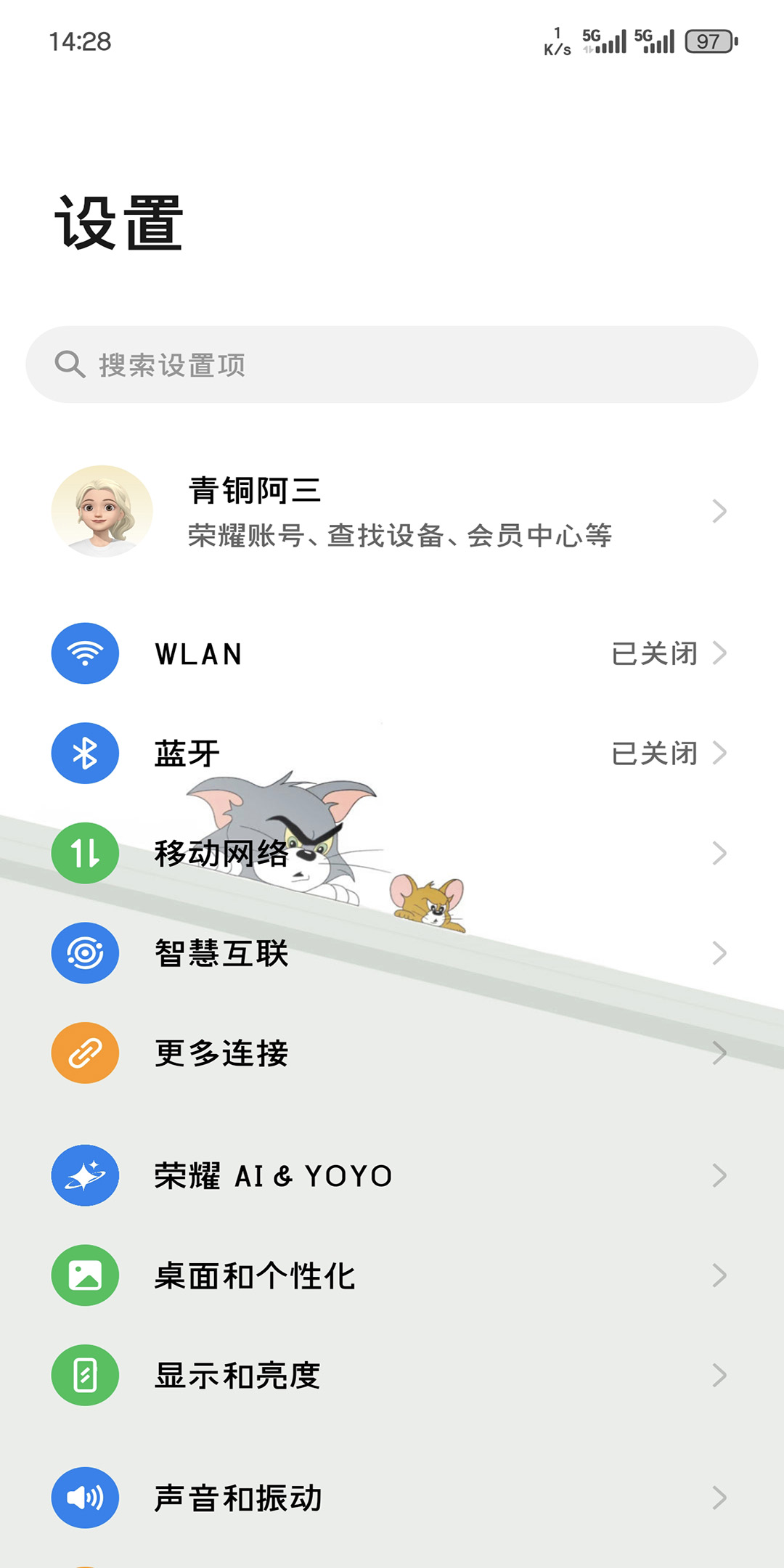The height and width of the screenshot is (1568, 784).
Task: Go to 移动网络 settings
Action: coord(392,853)
